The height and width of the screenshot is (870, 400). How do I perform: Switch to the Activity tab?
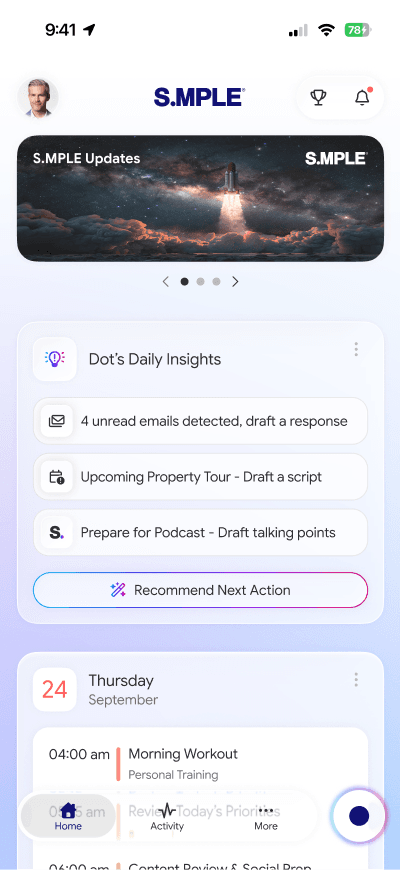tap(167, 815)
